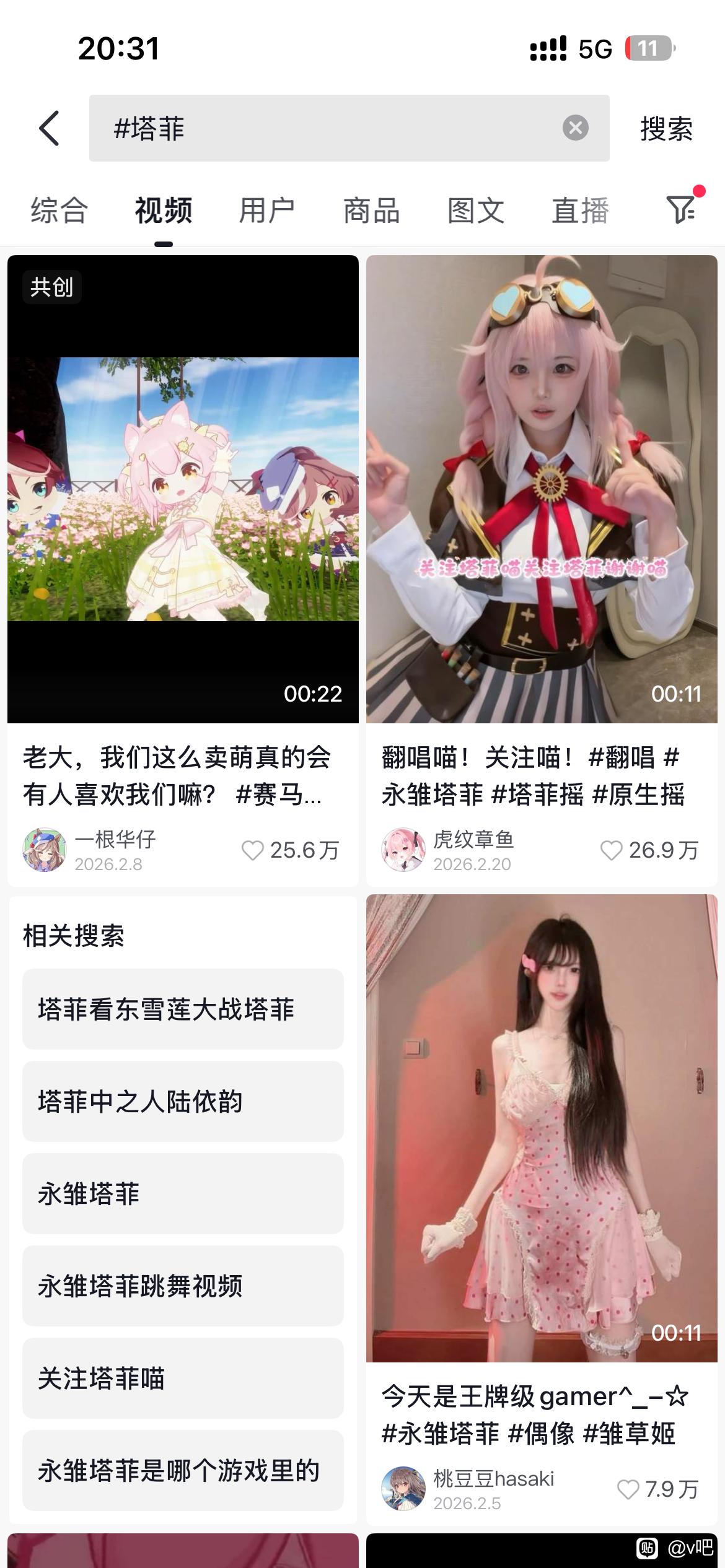Open the 桃豆豆hasaki video
This screenshot has width=725, height=1568.
[x=542, y=1127]
